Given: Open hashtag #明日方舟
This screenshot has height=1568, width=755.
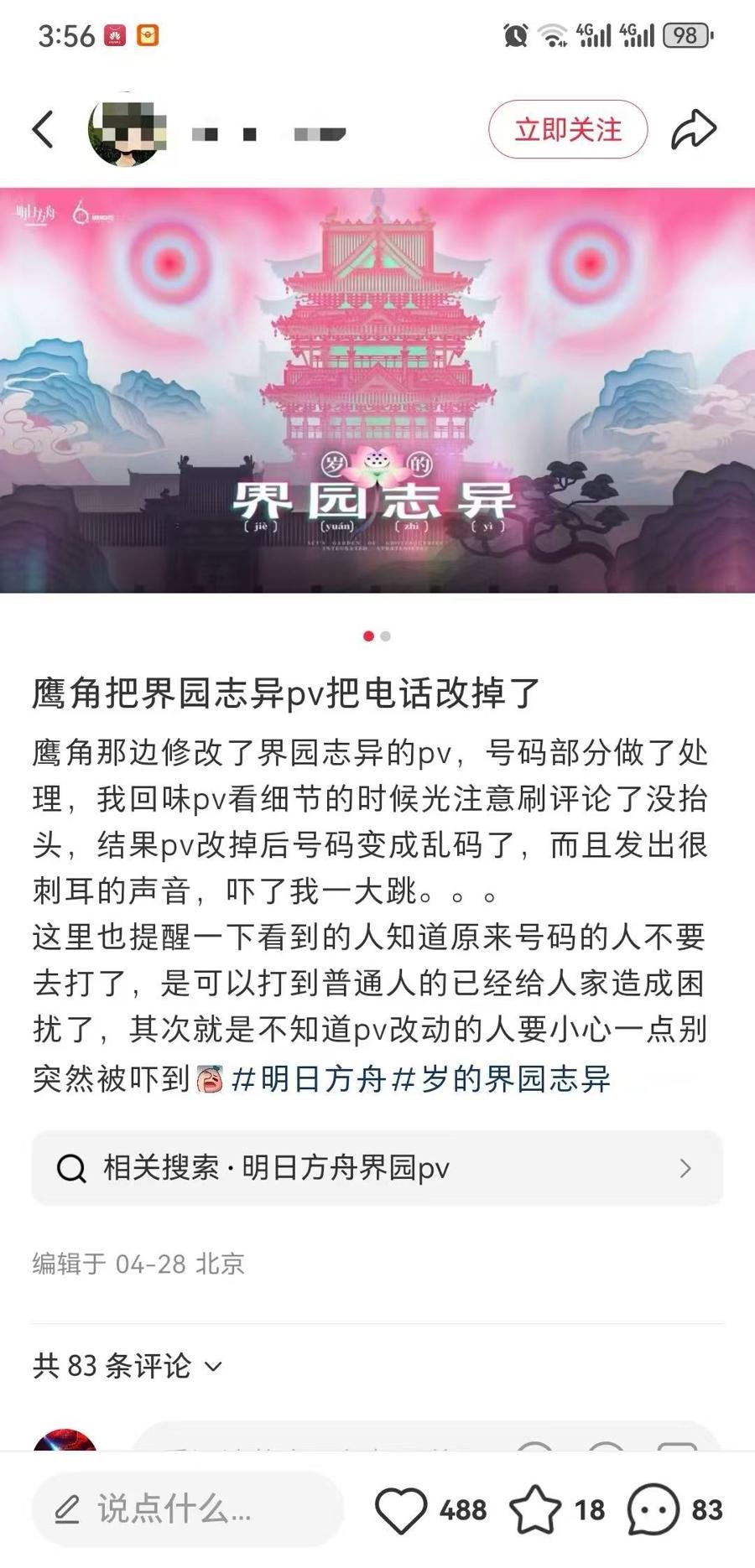Looking at the screenshot, I should [308, 1078].
